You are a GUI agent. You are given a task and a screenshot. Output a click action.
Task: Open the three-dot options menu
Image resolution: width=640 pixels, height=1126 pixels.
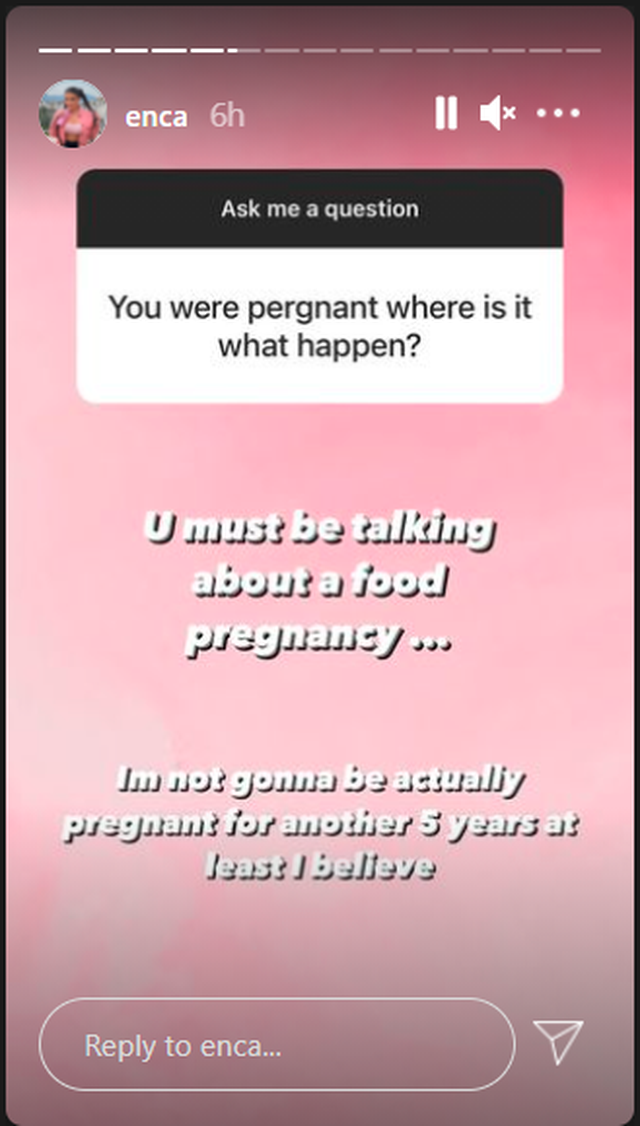pos(558,114)
